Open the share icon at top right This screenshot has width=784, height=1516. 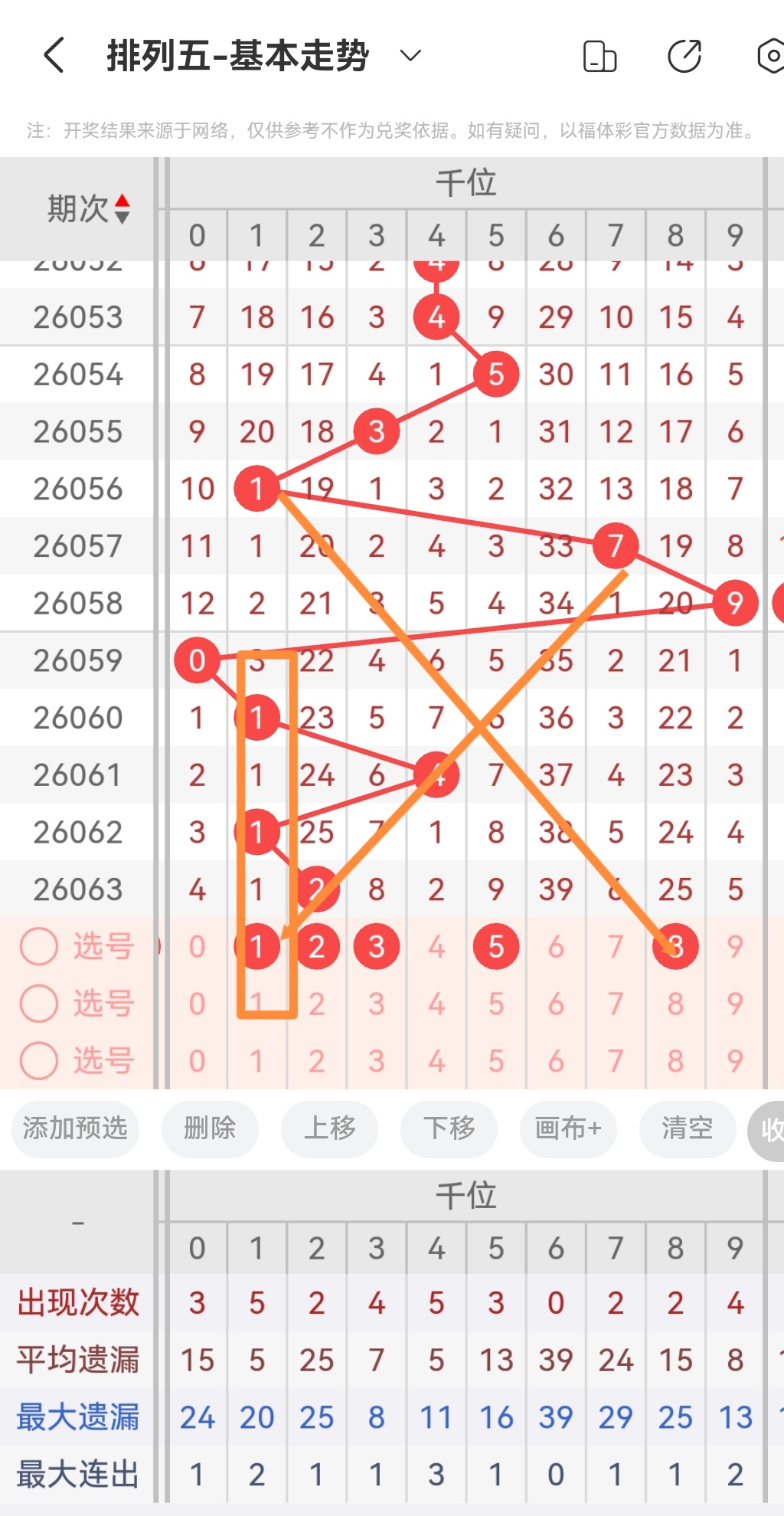coord(685,55)
